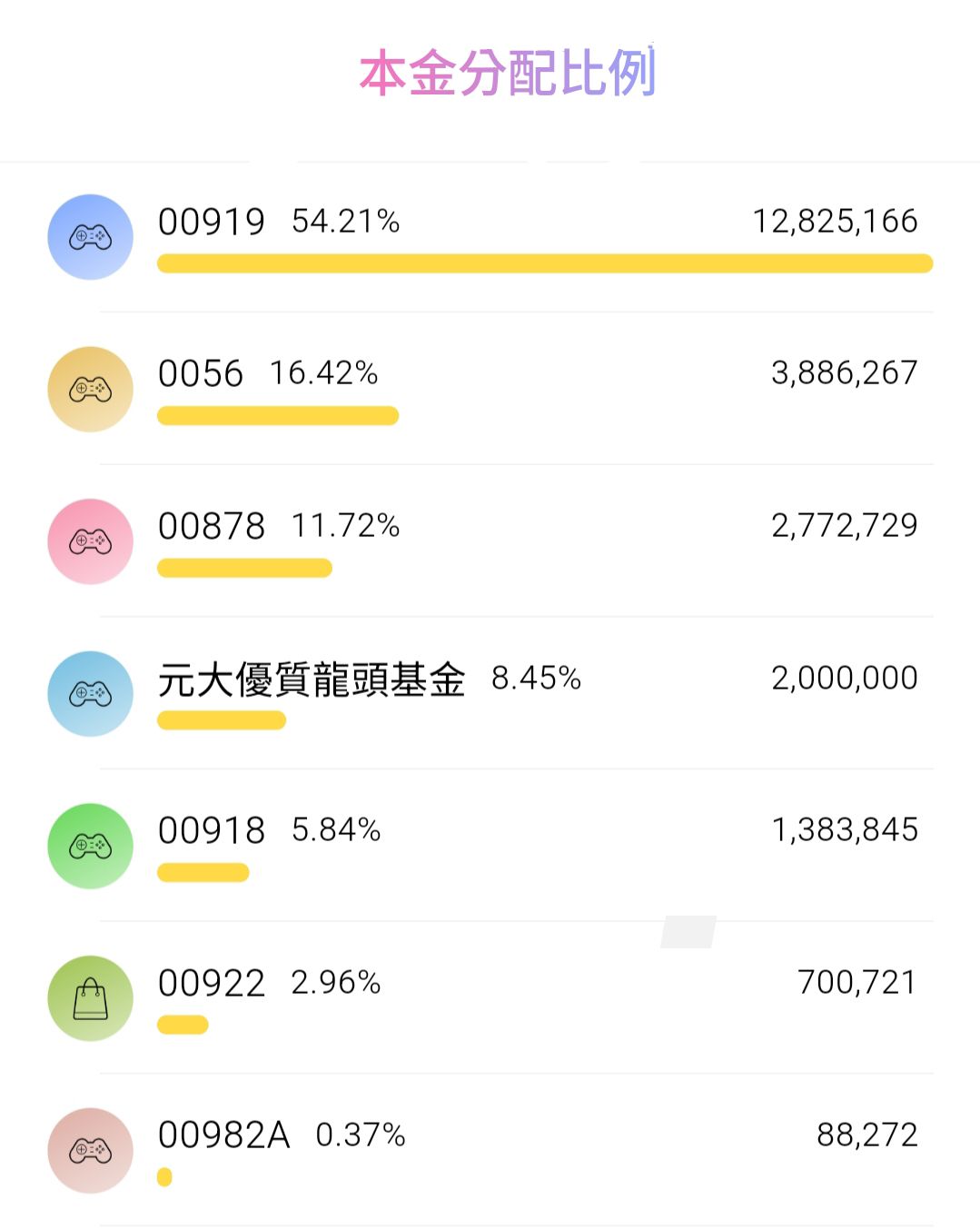
Task: View details for 00878
Action: (x=490, y=541)
